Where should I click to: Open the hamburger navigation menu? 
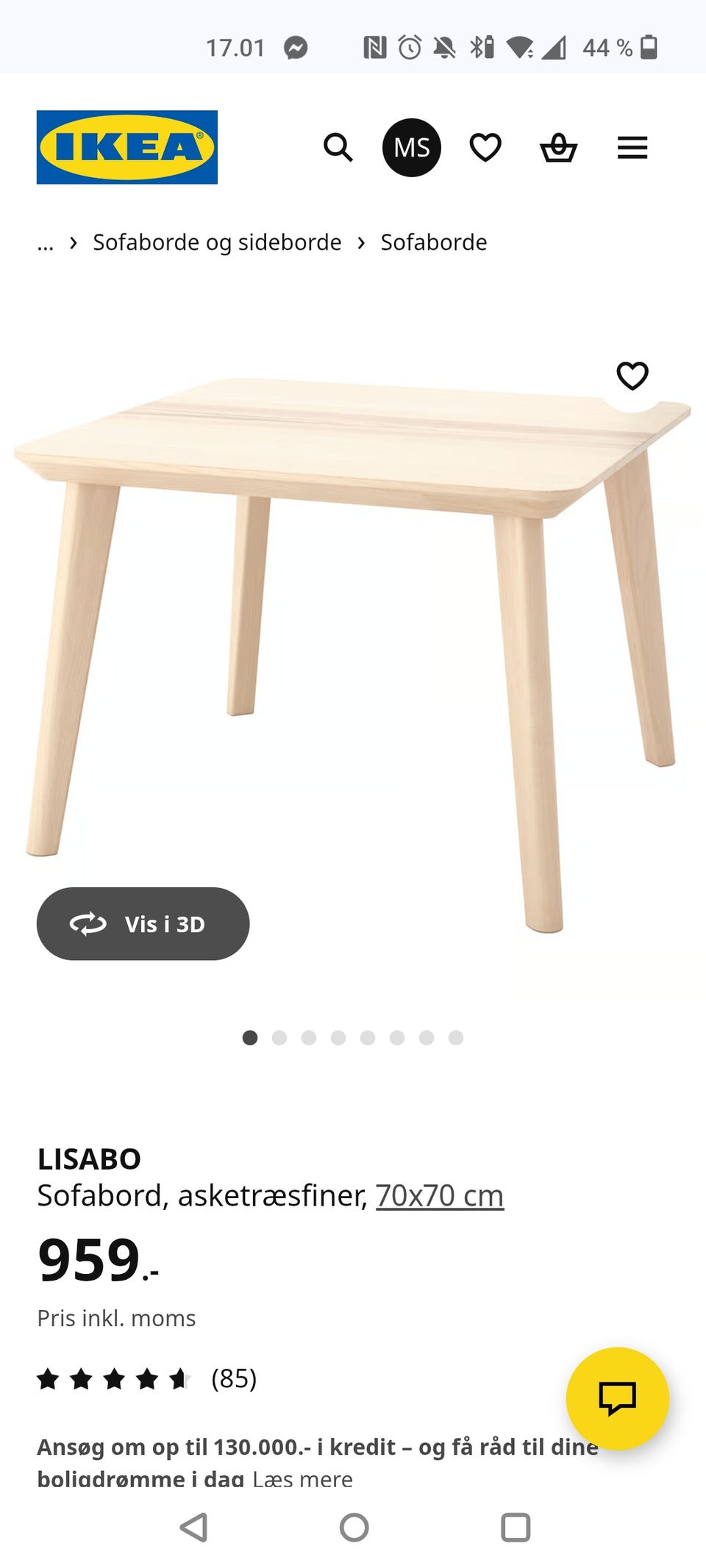click(632, 148)
